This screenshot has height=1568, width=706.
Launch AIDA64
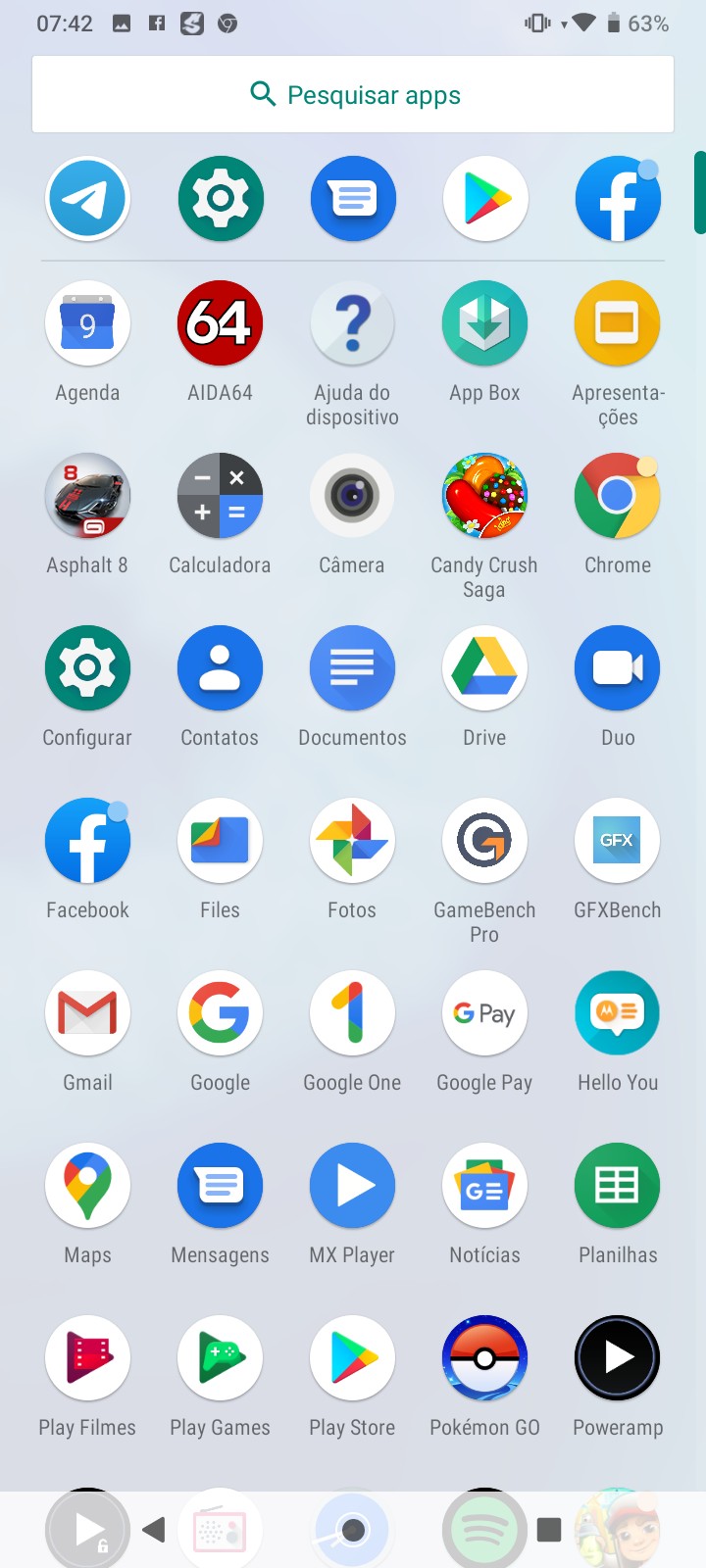pos(220,323)
